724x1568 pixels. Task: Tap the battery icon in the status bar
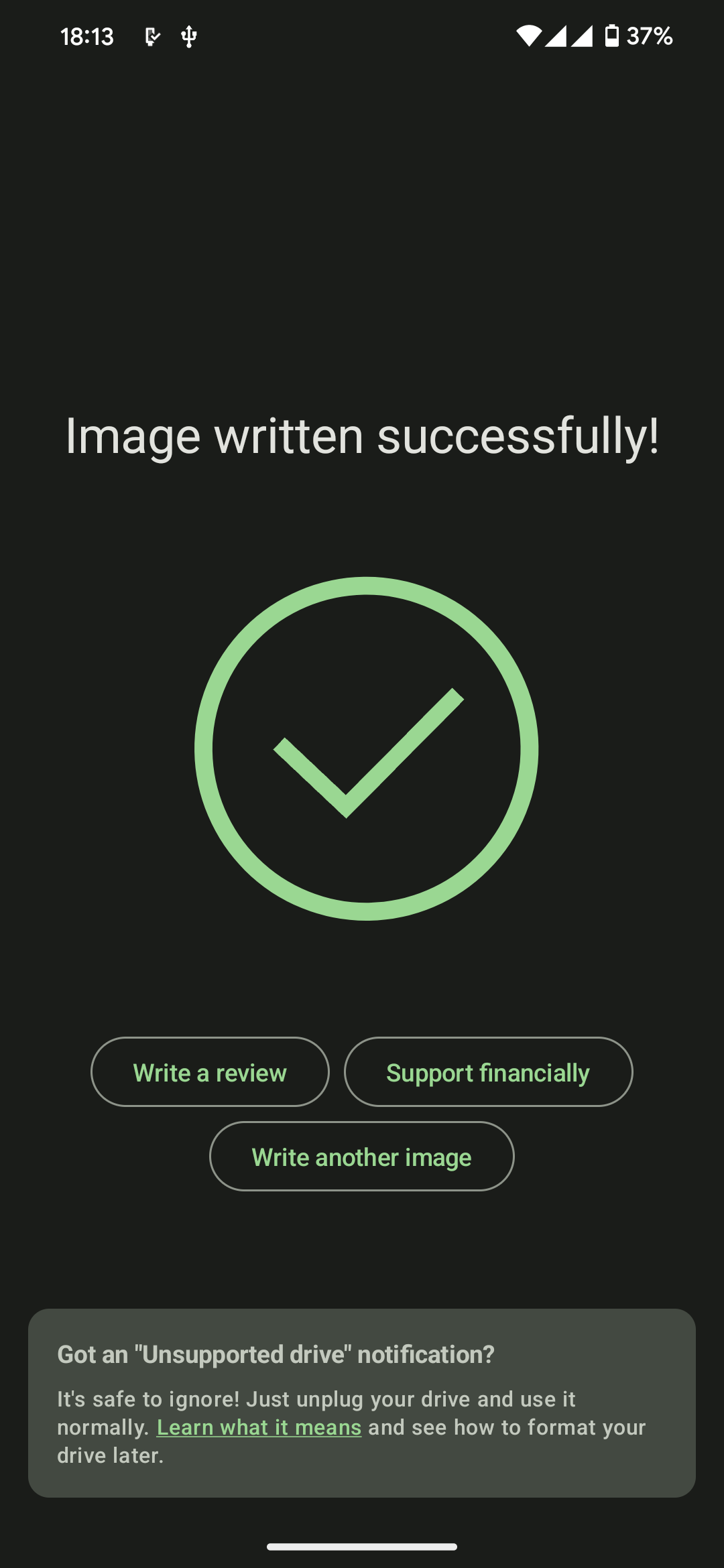click(x=612, y=36)
